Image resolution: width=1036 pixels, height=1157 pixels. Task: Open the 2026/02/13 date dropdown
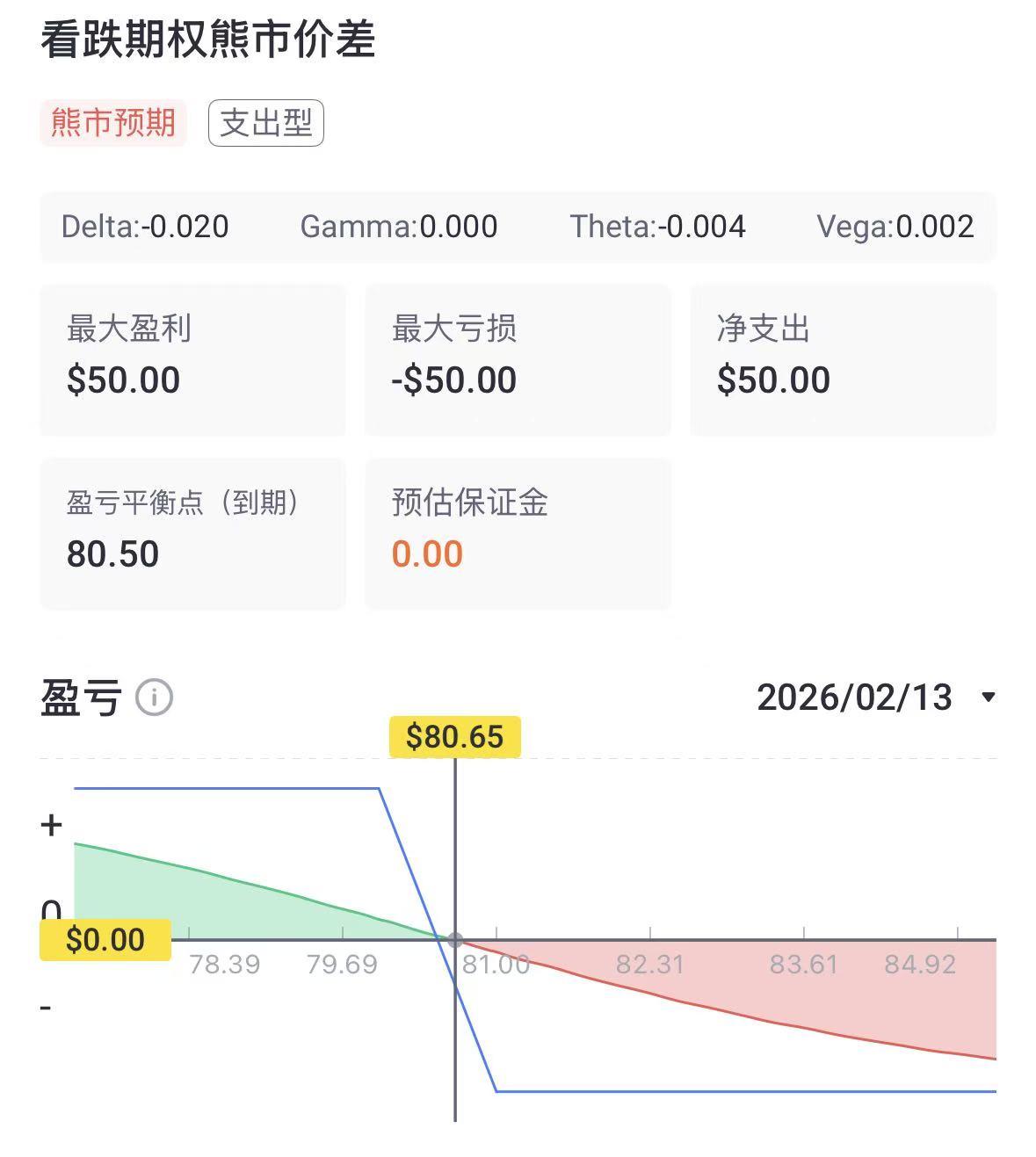click(x=875, y=698)
